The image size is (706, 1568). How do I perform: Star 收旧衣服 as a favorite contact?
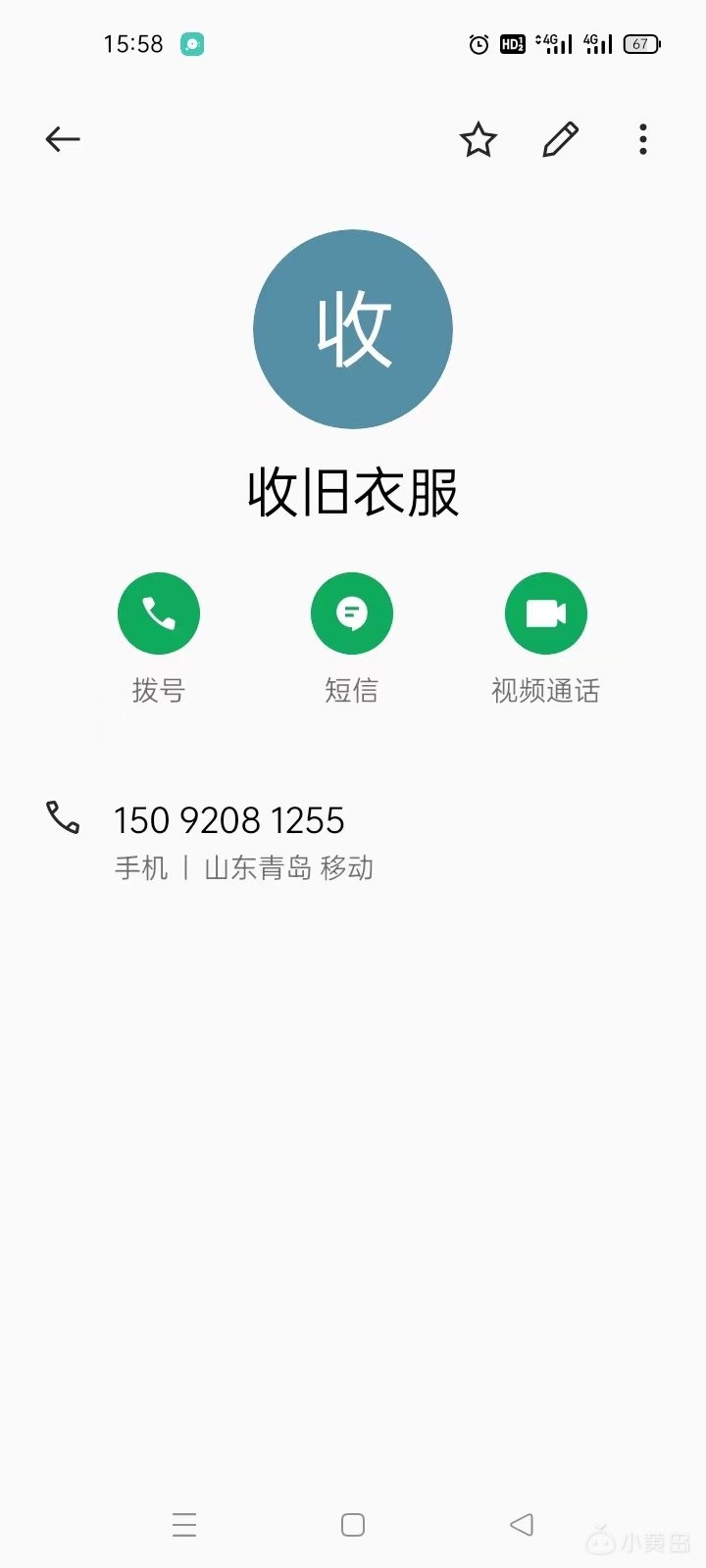click(479, 140)
